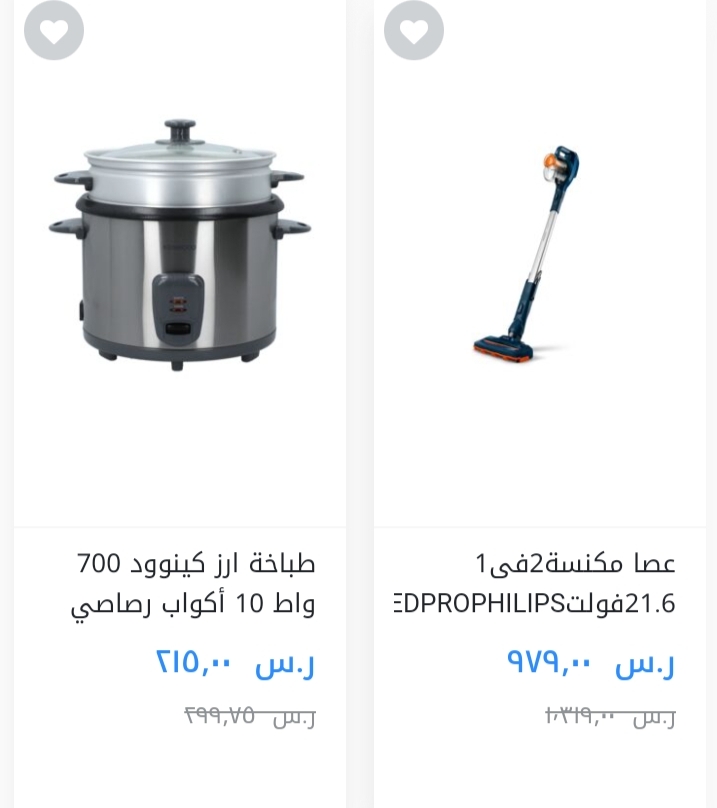This screenshot has width=717, height=808.
Task: Favorite the Philips vacuum stick
Action: coord(413,31)
